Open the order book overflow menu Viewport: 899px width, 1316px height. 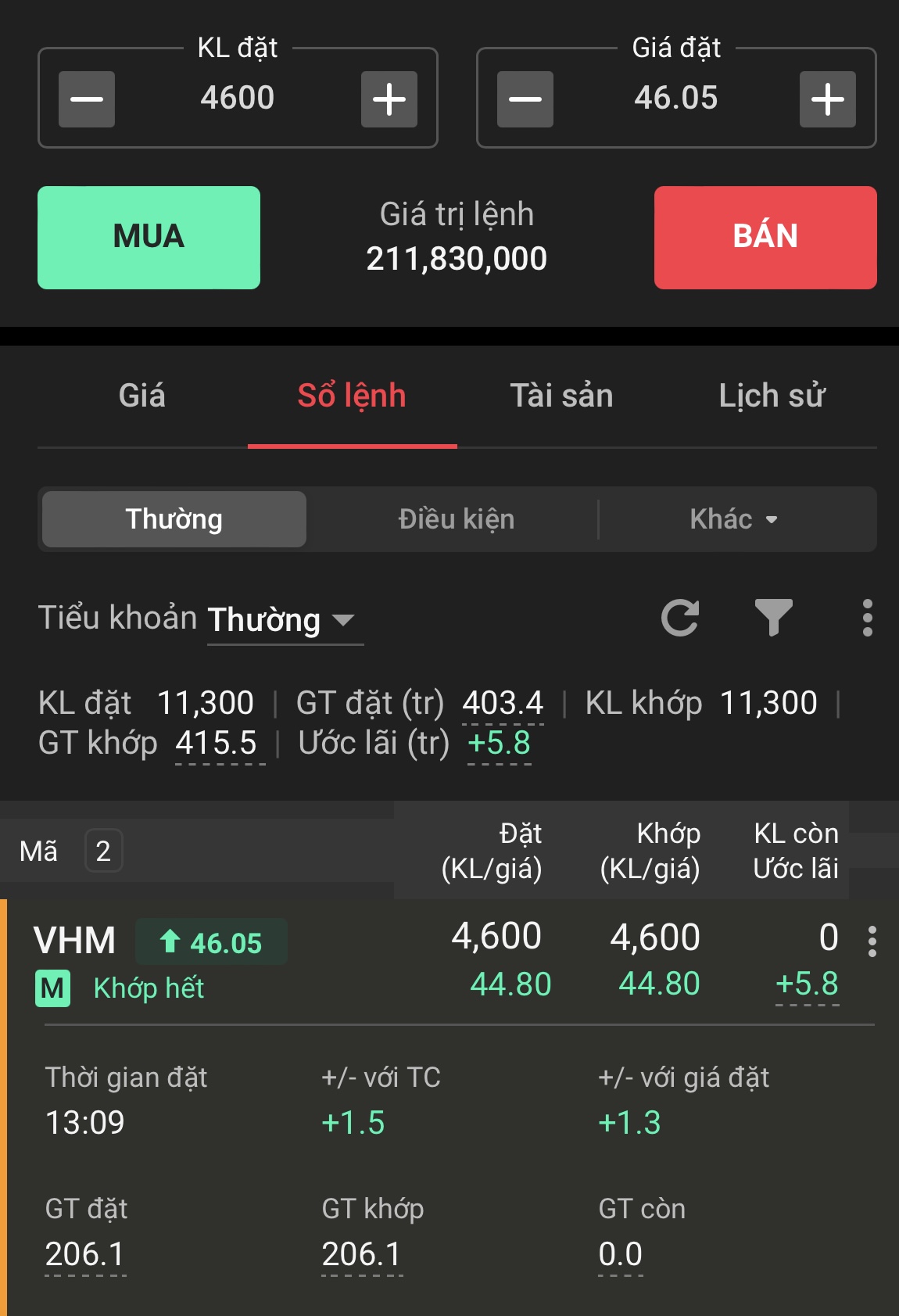click(x=867, y=619)
